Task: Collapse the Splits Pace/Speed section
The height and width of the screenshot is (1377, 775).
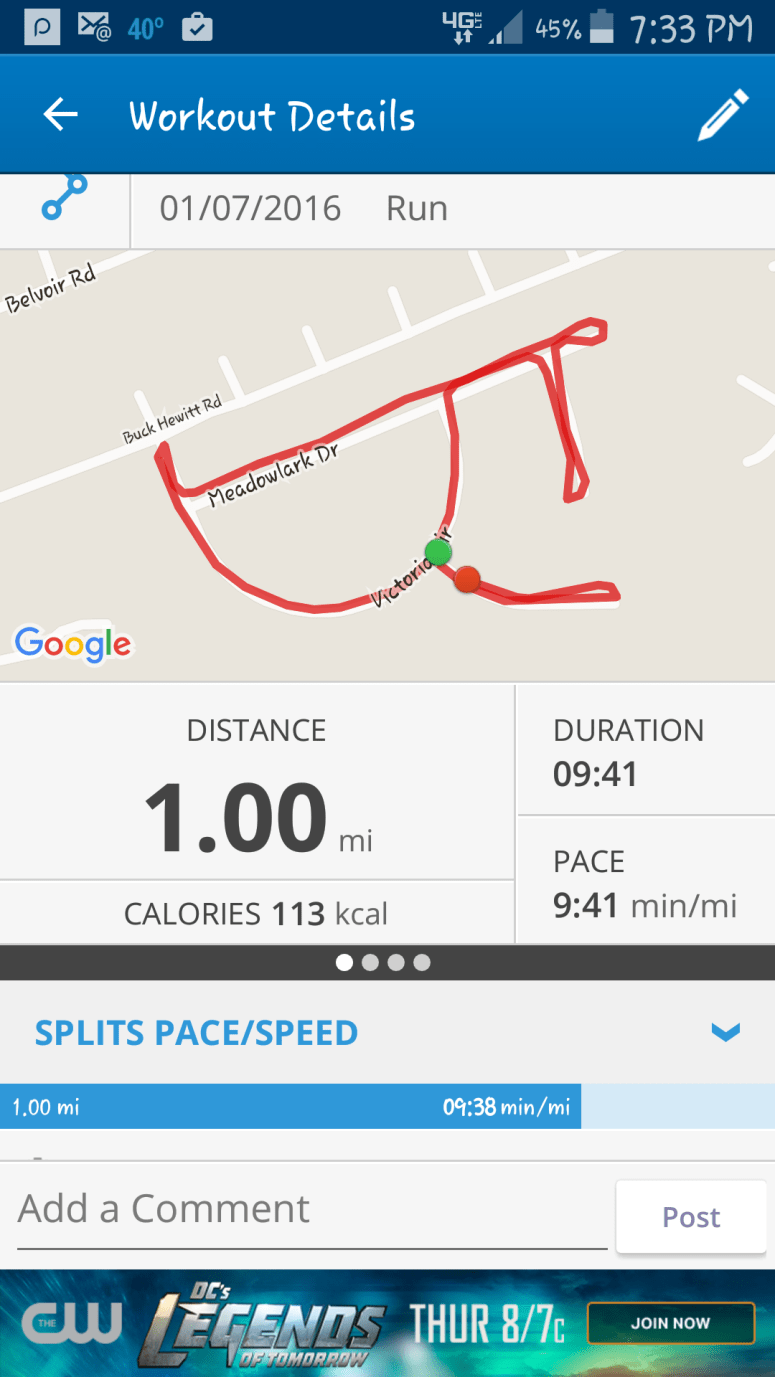Action: pos(725,1032)
